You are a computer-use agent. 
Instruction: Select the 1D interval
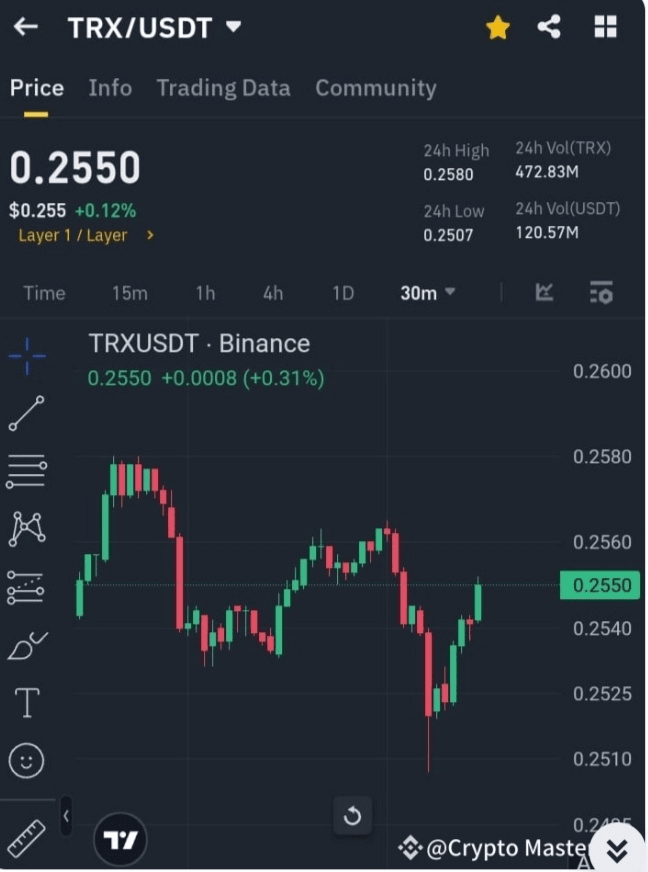(x=343, y=293)
